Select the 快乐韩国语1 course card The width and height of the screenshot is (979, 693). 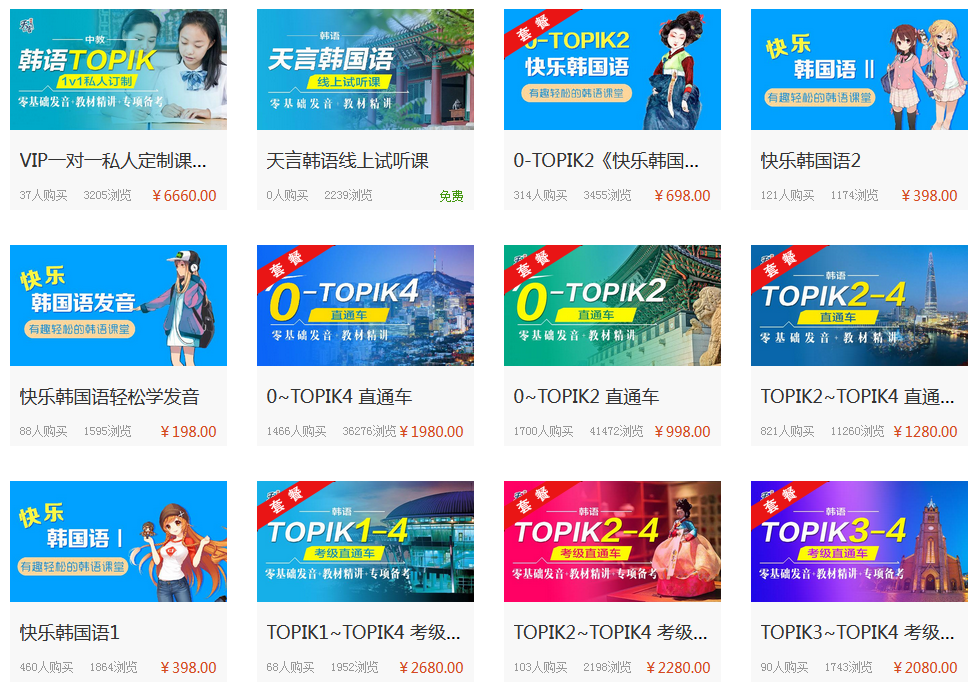pos(118,542)
